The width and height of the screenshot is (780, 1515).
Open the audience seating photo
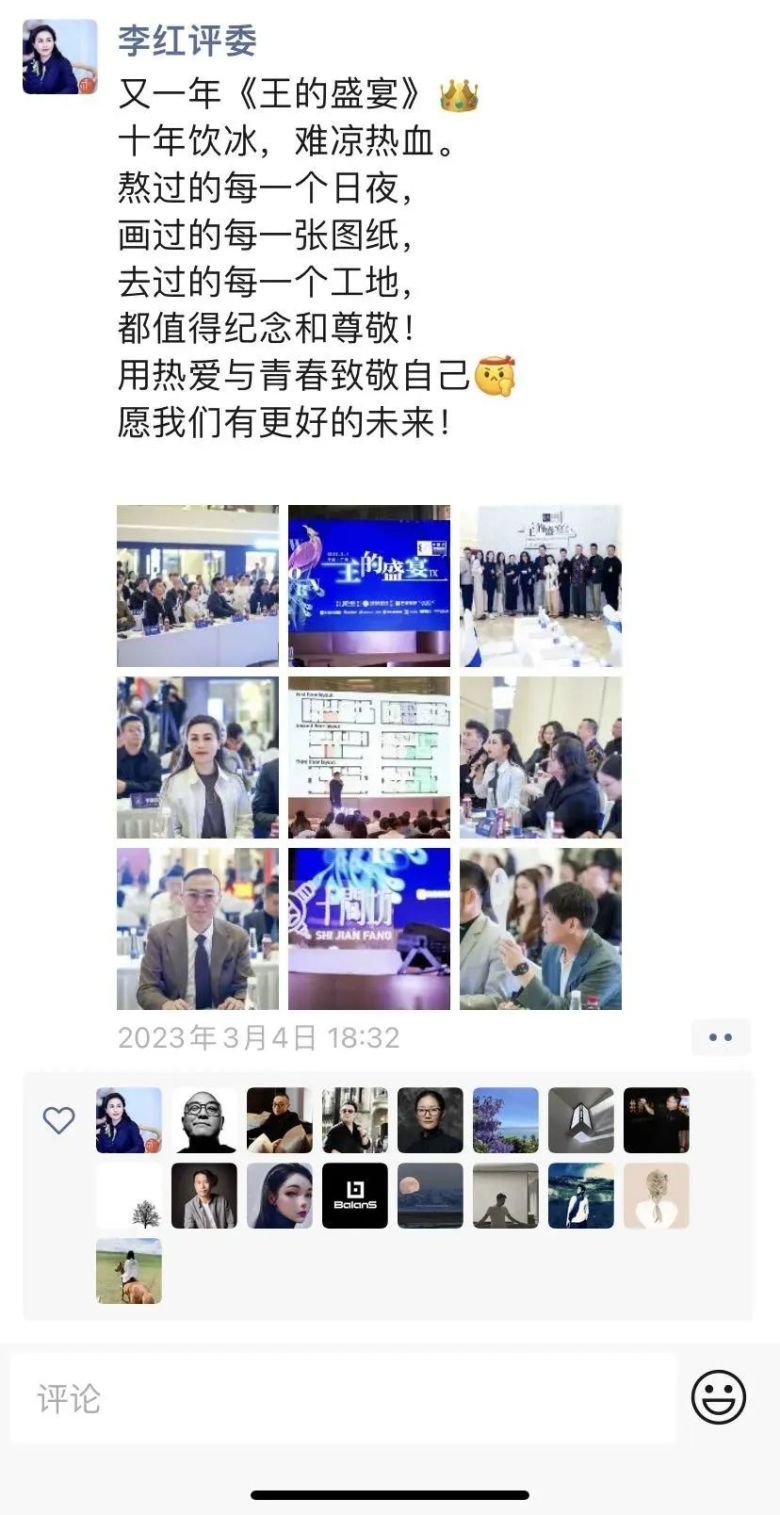pyautogui.click(x=198, y=586)
